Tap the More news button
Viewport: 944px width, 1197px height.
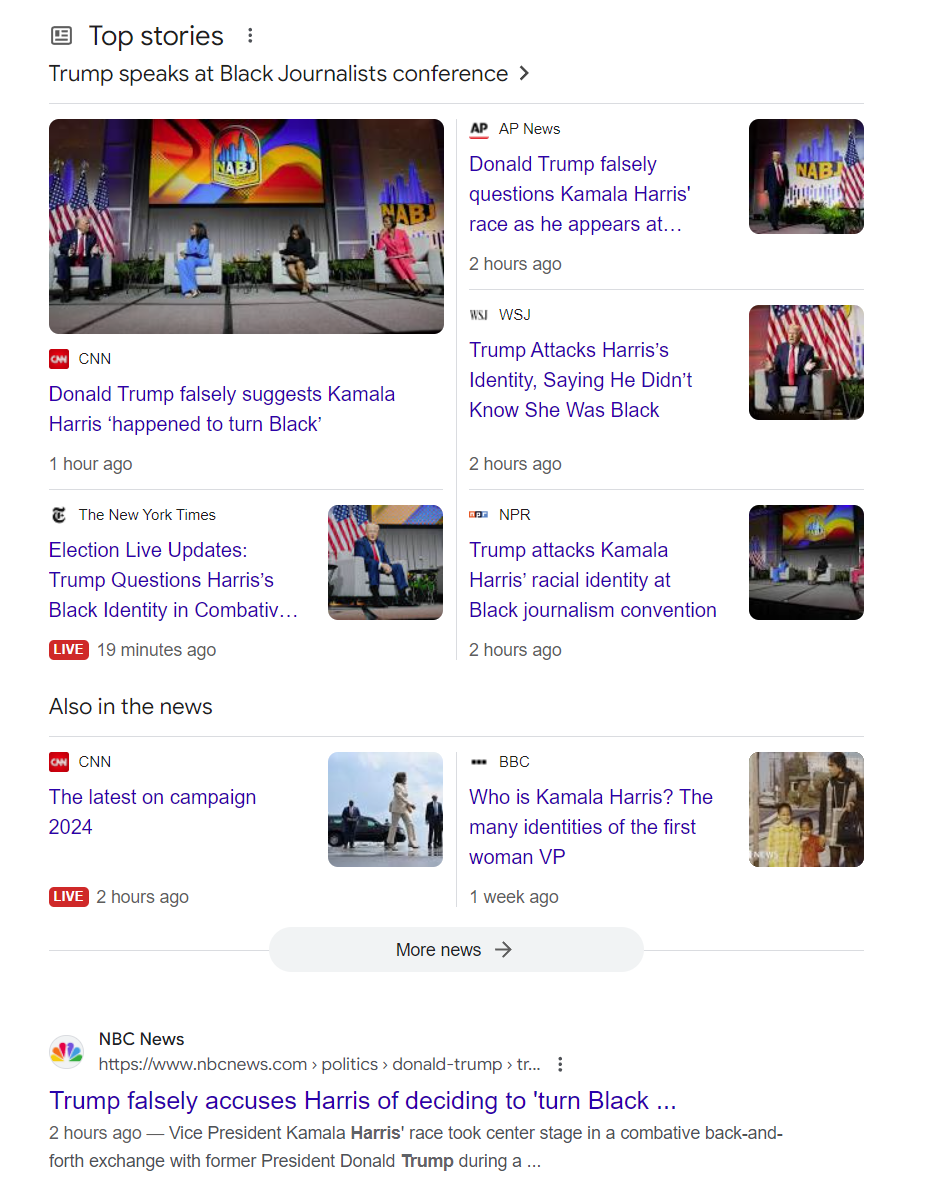click(455, 950)
